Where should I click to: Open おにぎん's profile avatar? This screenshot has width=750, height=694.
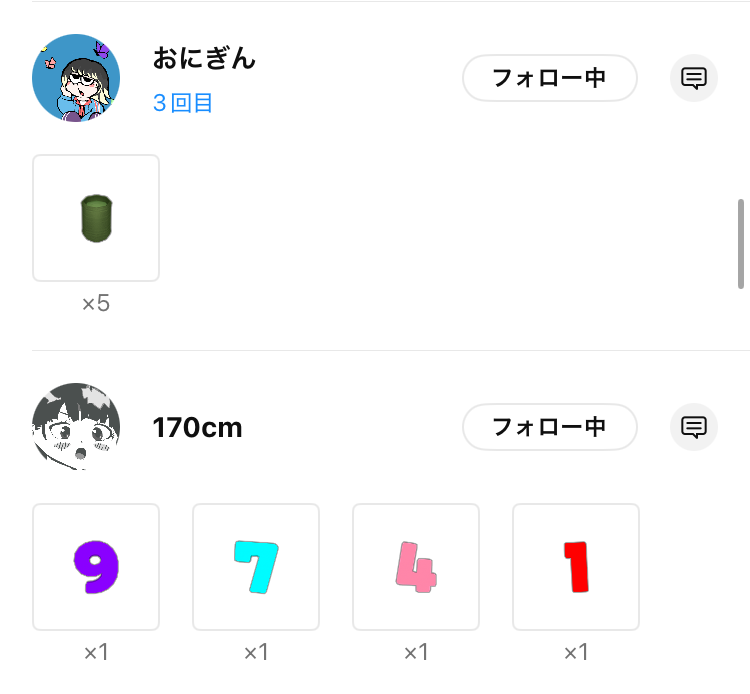click(76, 78)
